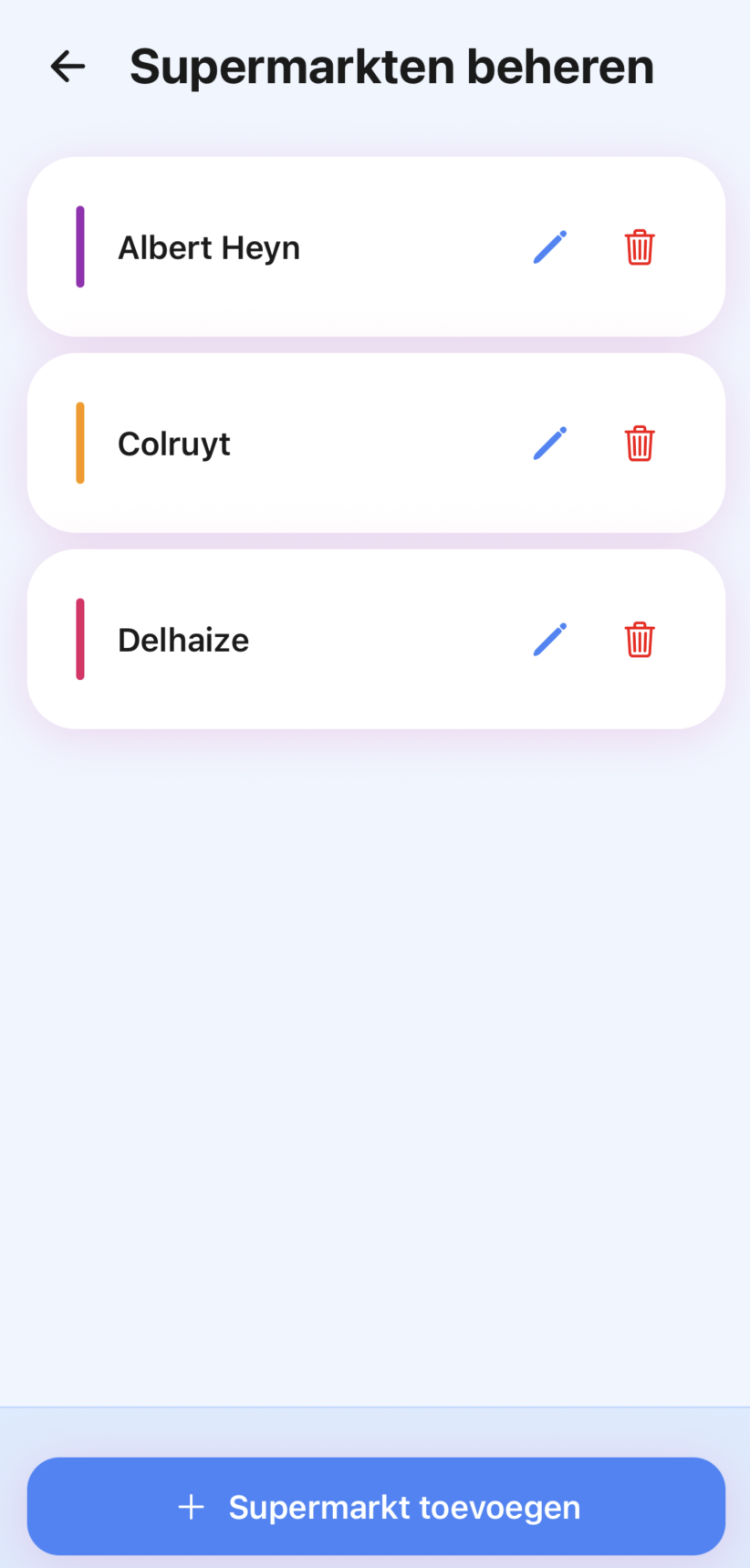Image resolution: width=750 pixels, height=1568 pixels.
Task: Delete the Colruyt supermarket
Action: tap(639, 444)
